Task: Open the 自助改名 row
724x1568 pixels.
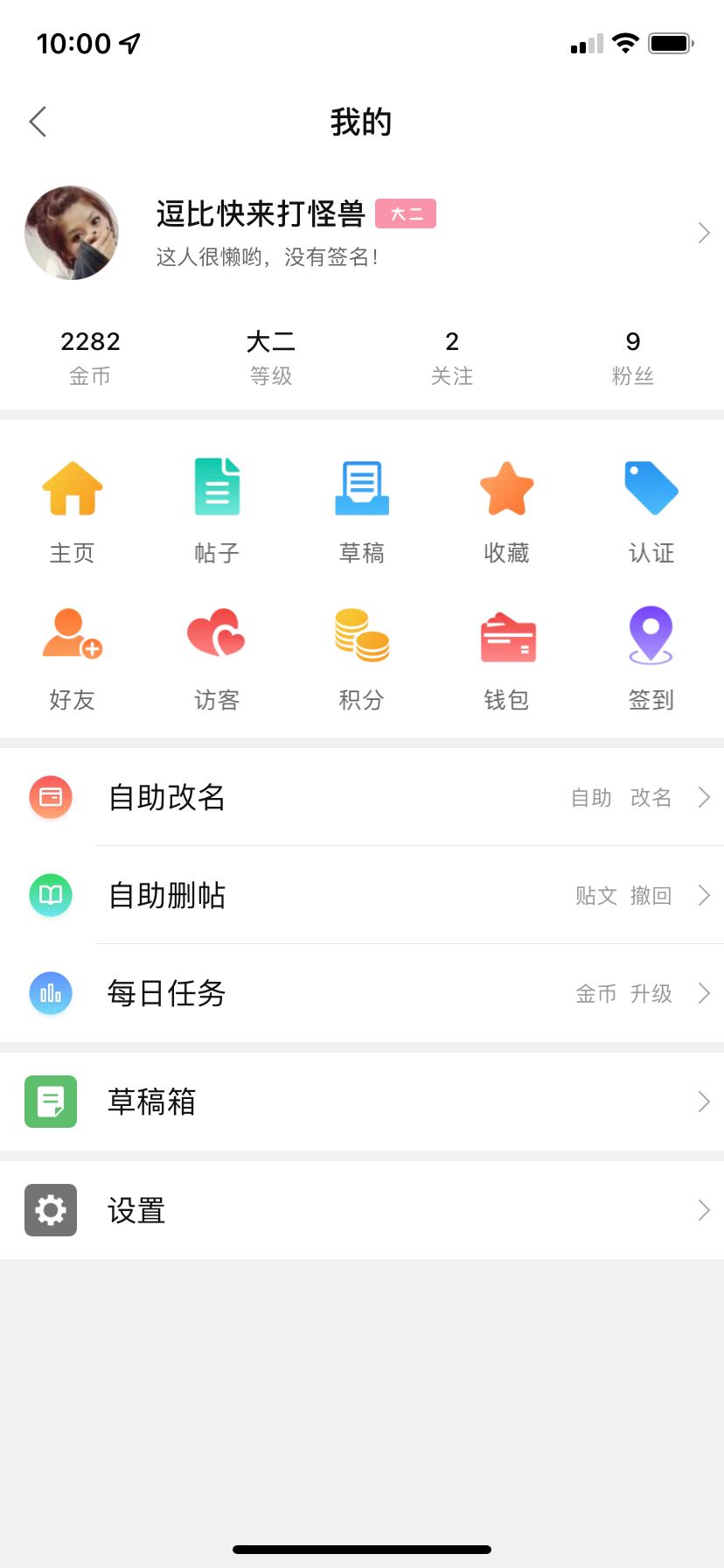Action: point(362,797)
